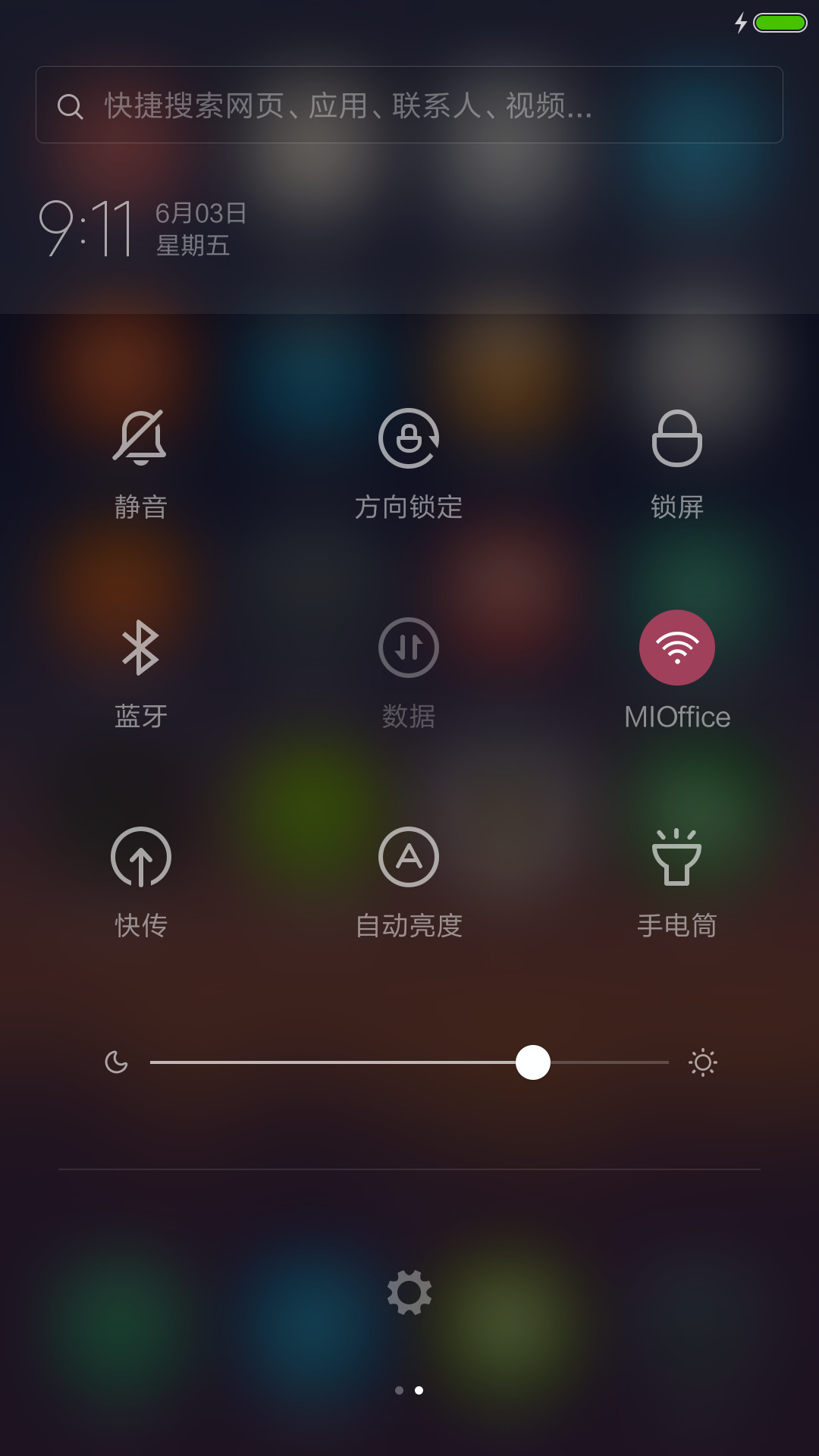Open settings via the gear icon
Image resolution: width=819 pixels, height=1456 pixels.
tap(409, 1292)
